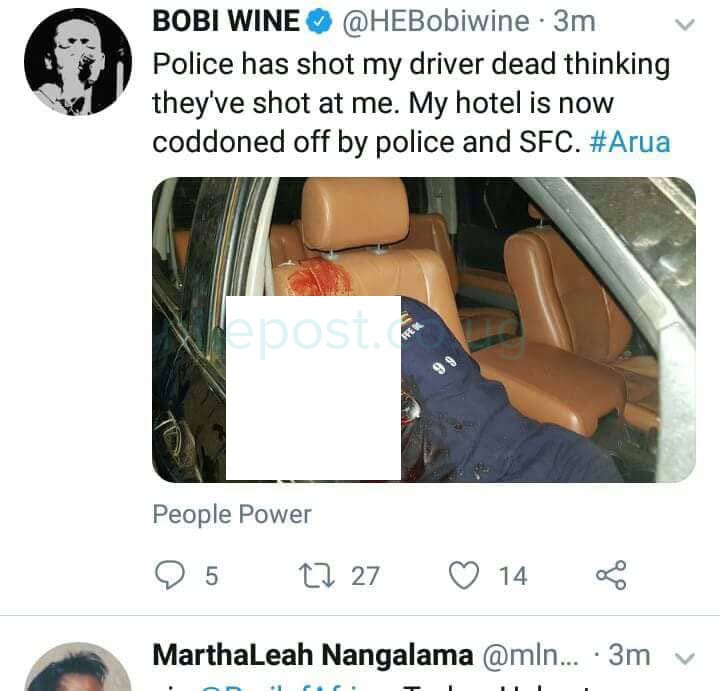
Task: Reply to Bobi Wine's tweet
Action: click(x=172, y=575)
